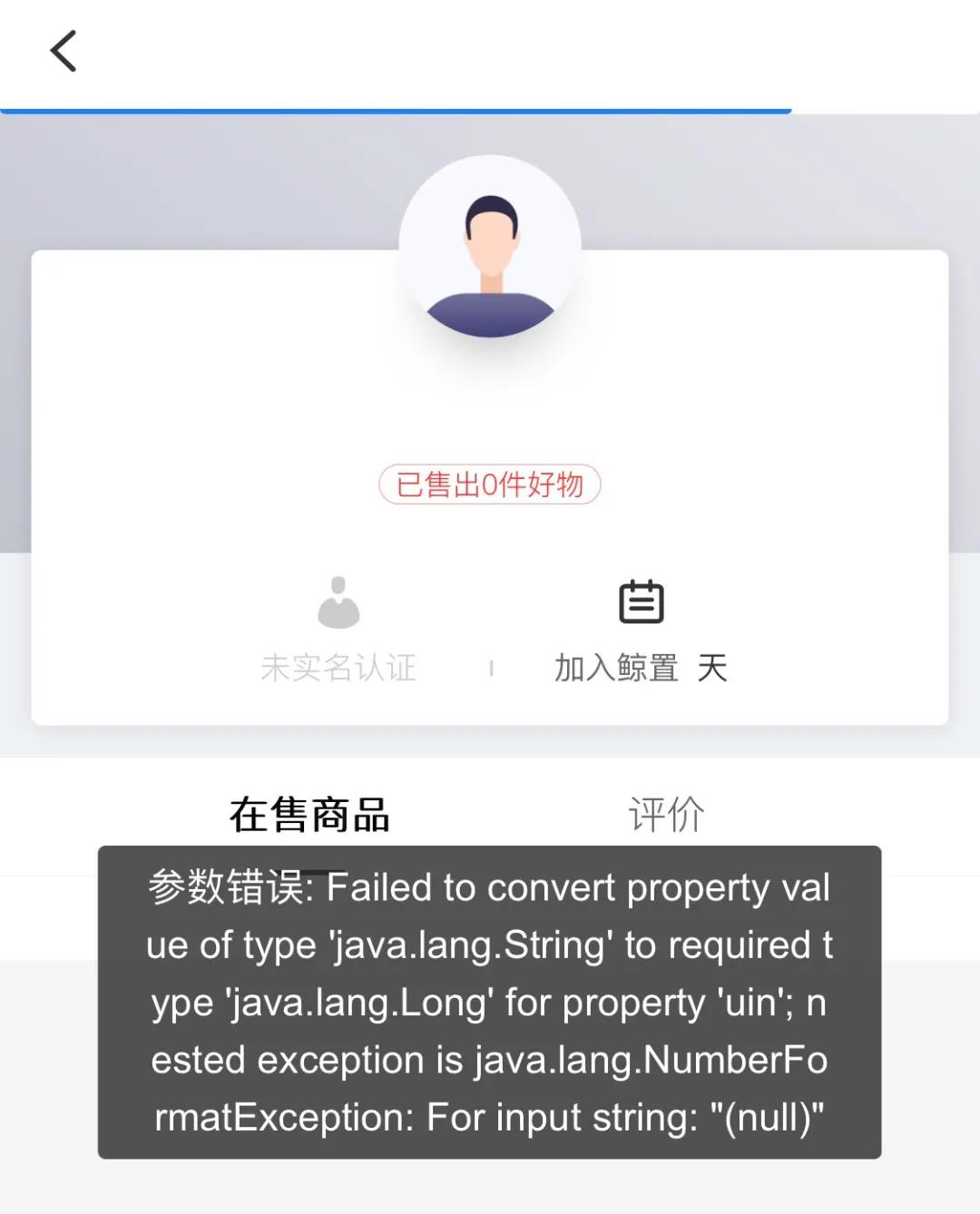
Task: Click the error text For input string: "(null)"
Action: coord(626,1117)
